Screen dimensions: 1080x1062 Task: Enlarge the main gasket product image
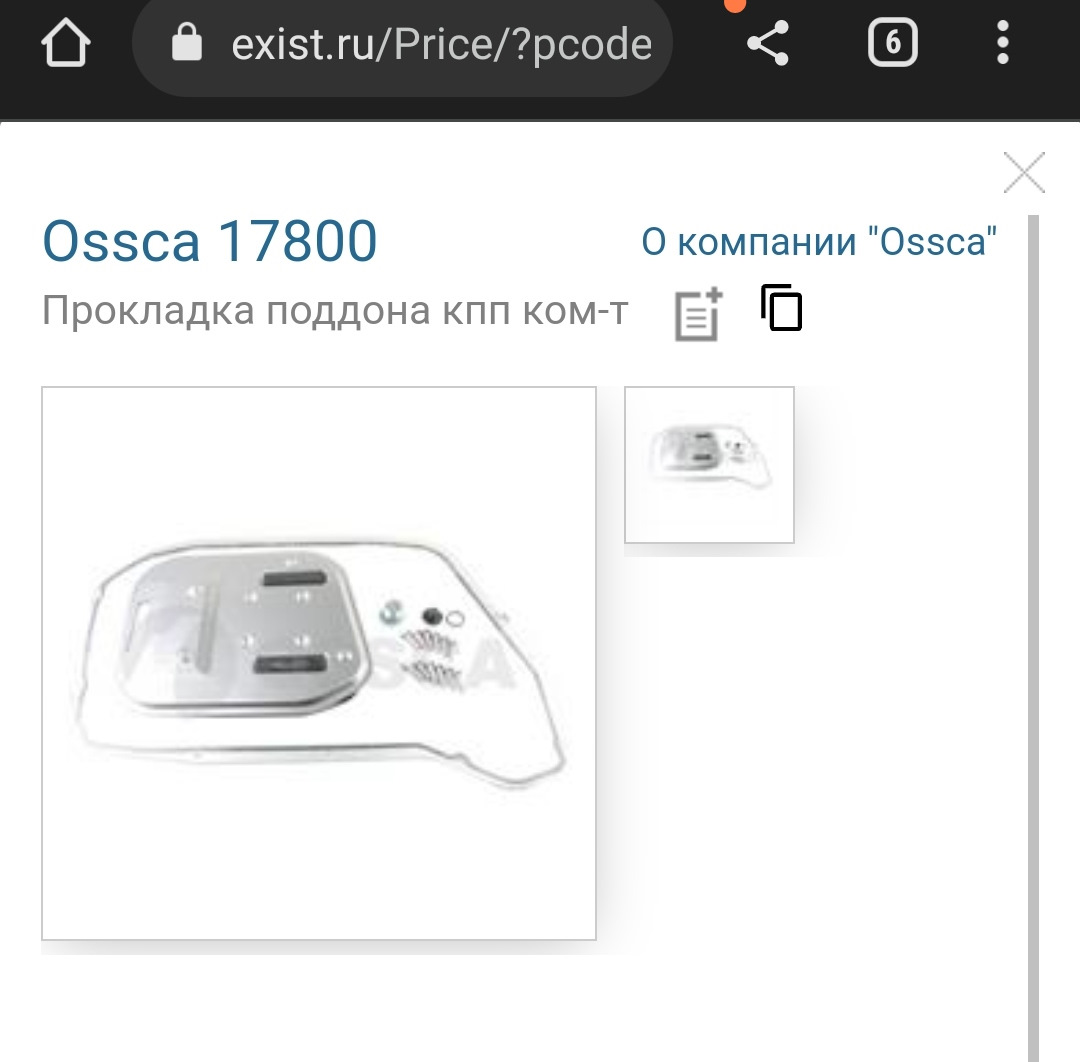coord(318,663)
